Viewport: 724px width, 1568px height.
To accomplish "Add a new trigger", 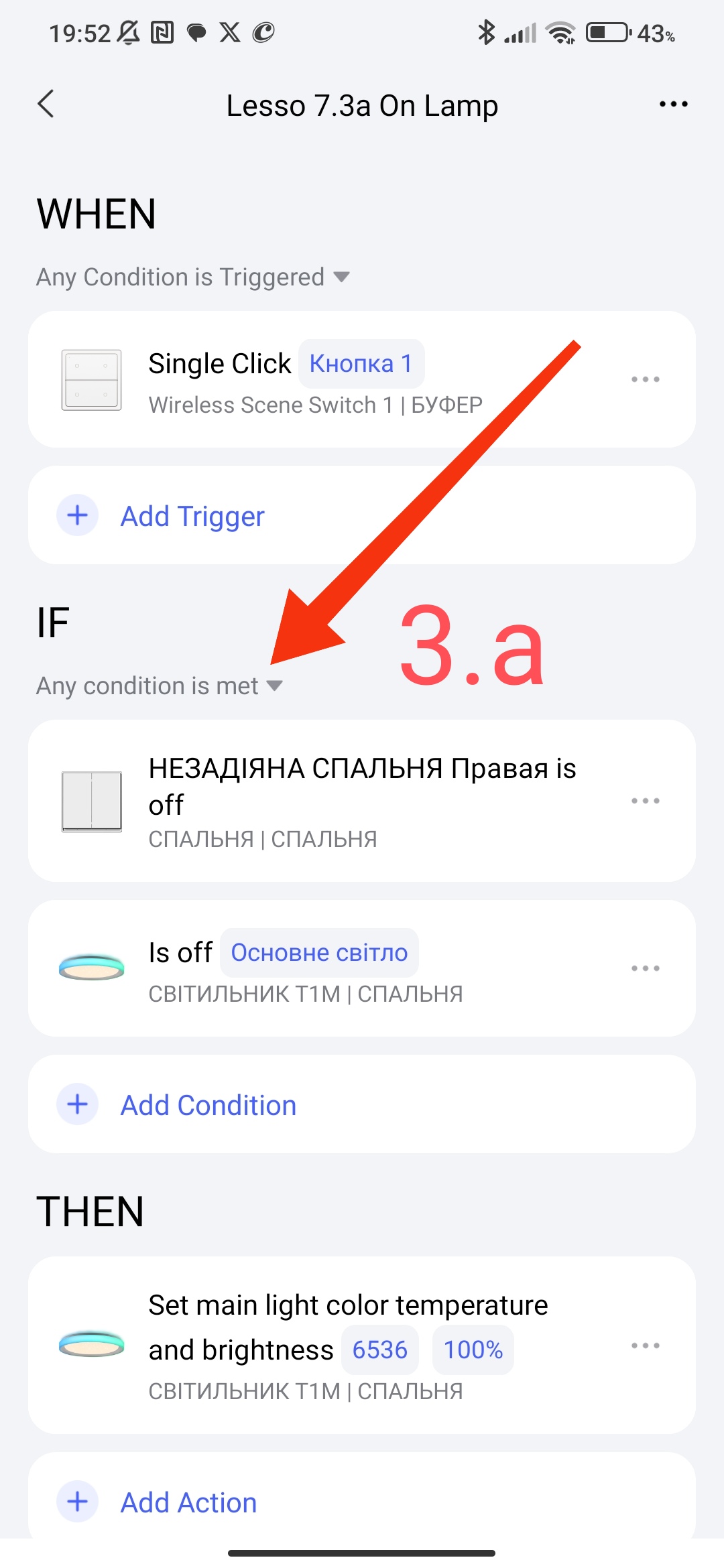I will coord(193,516).
